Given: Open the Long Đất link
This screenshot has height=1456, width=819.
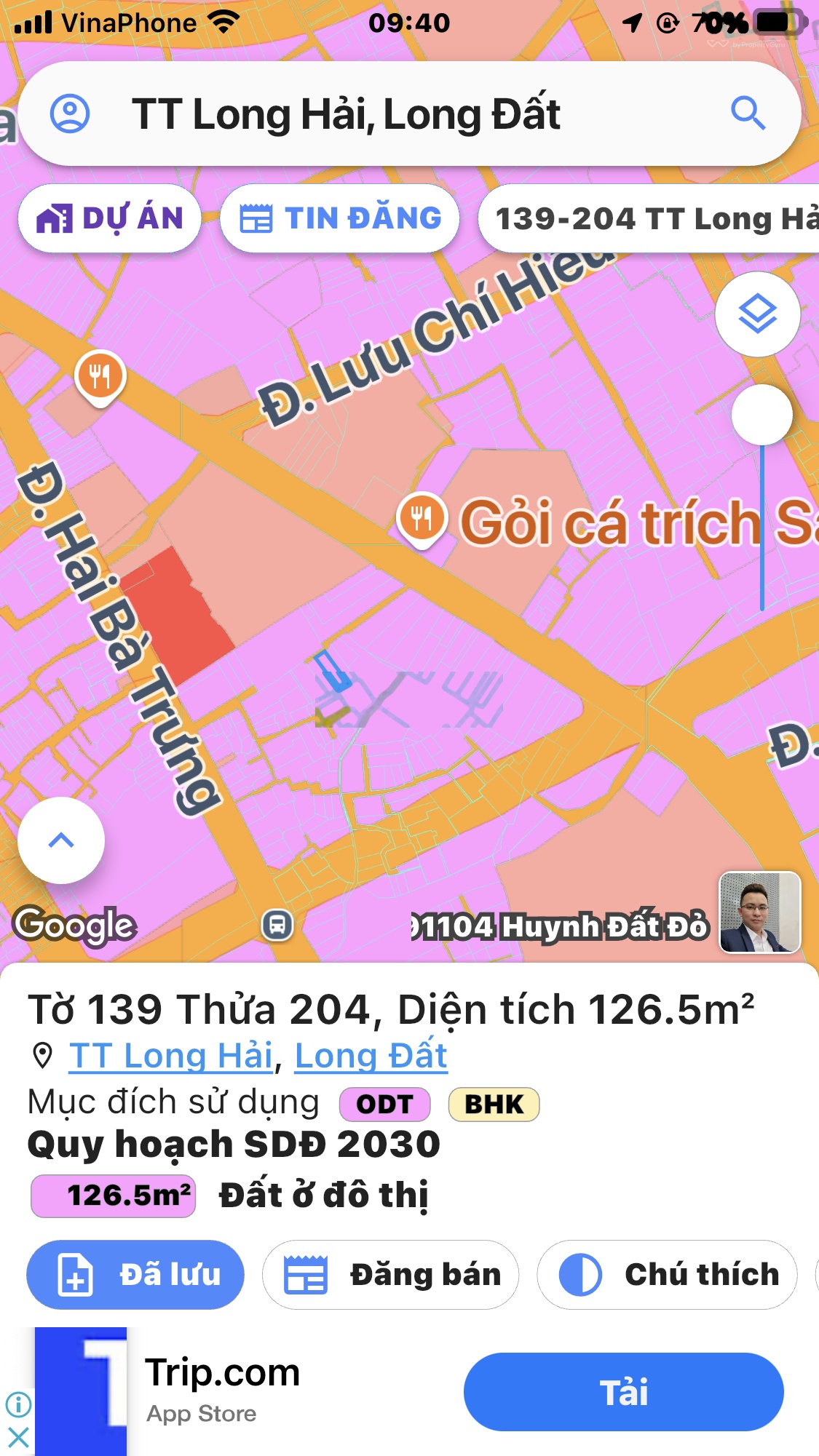Looking at the screenshot, I should 371,1056.
